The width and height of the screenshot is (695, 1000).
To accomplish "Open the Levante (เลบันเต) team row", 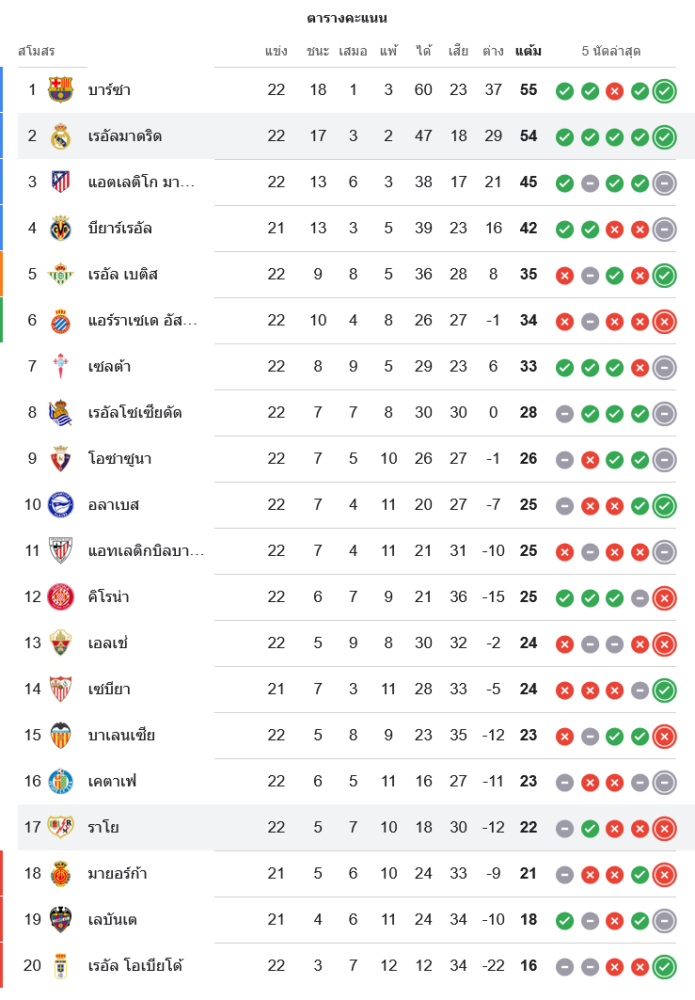I will click(113, 919).
